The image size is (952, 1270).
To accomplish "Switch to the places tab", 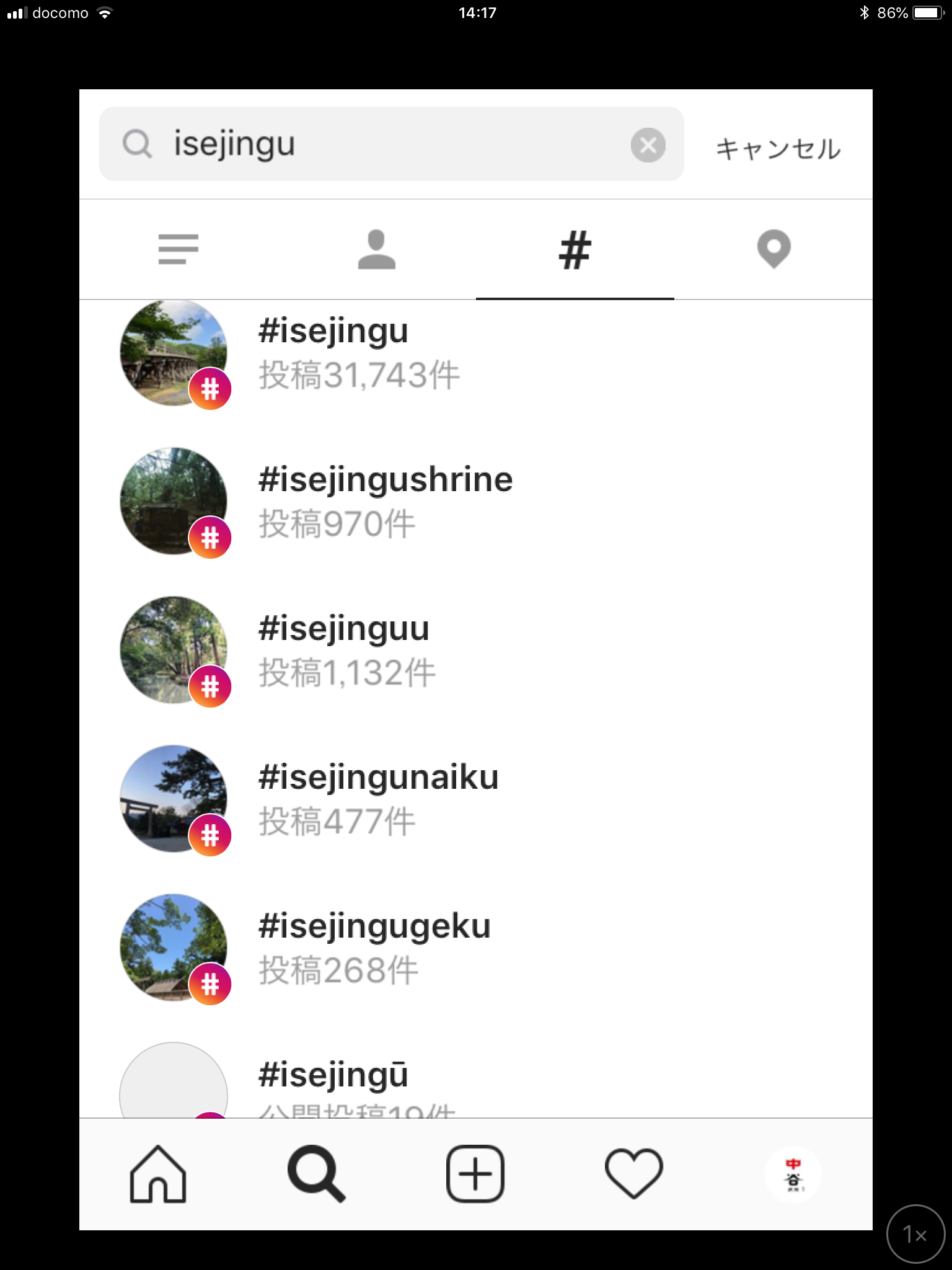I will (x=773, y=249).
